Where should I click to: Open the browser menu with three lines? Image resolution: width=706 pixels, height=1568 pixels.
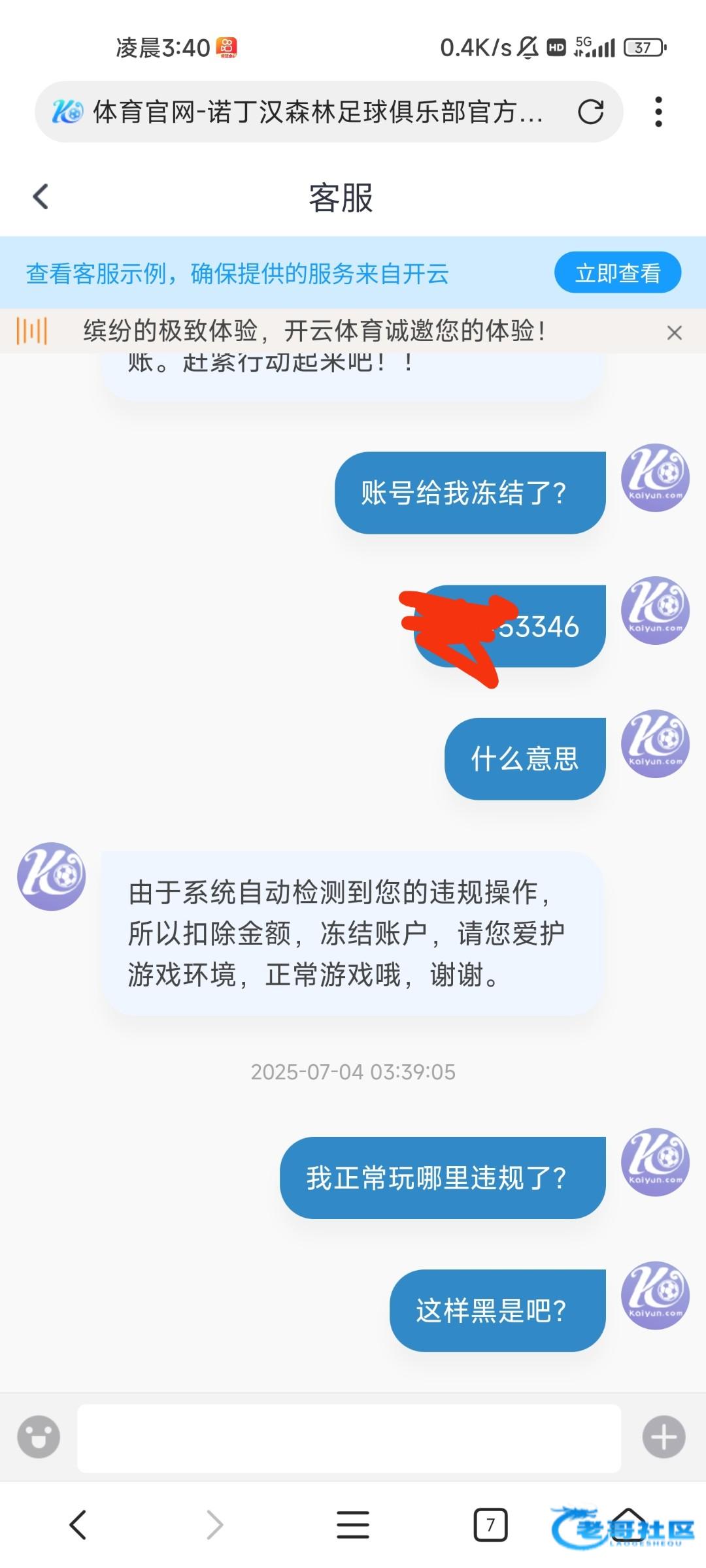pos(353,1526)
